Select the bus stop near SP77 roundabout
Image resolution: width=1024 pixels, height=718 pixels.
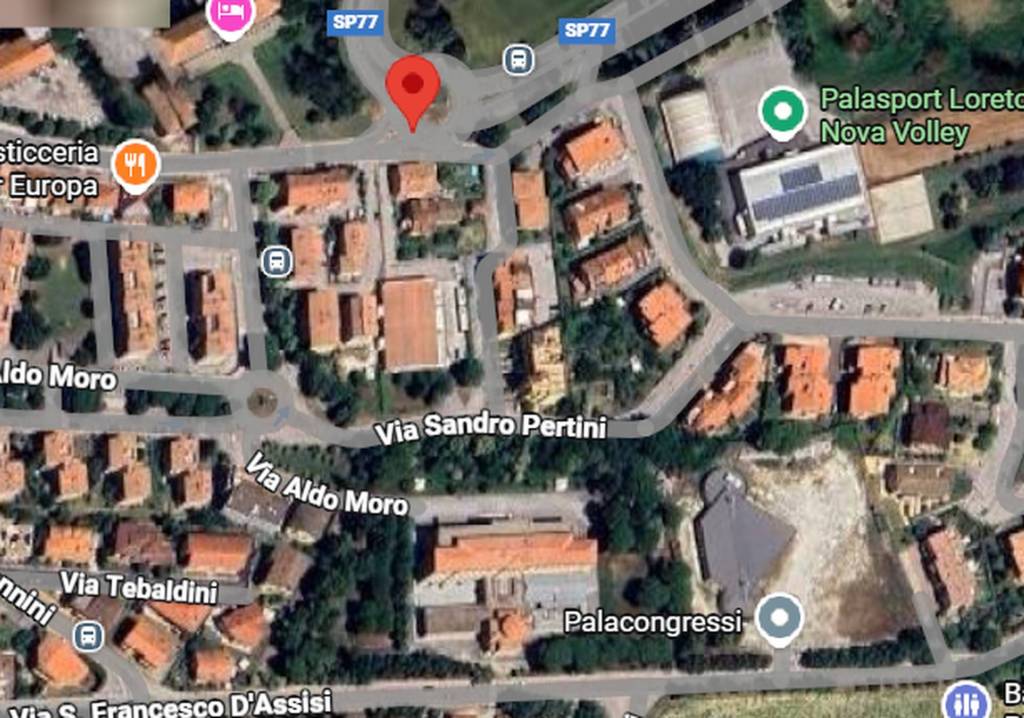click(x=518, y=59)
